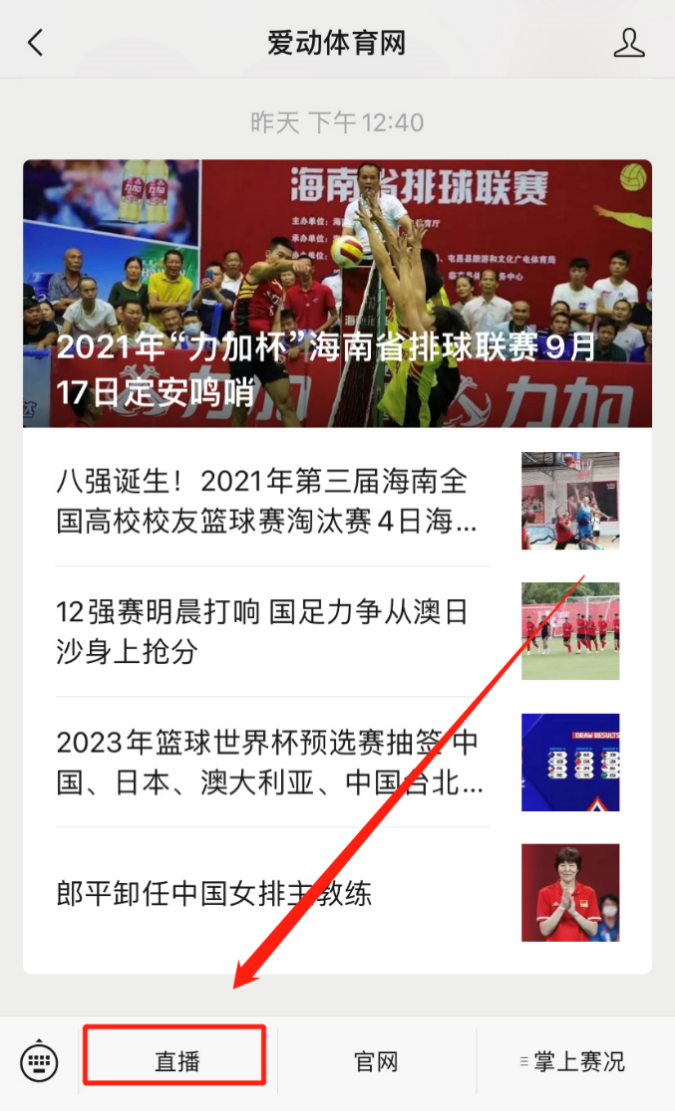Screen dimensions: 675x1111
Task: Open the 官网 menu
Action: 376,1061
